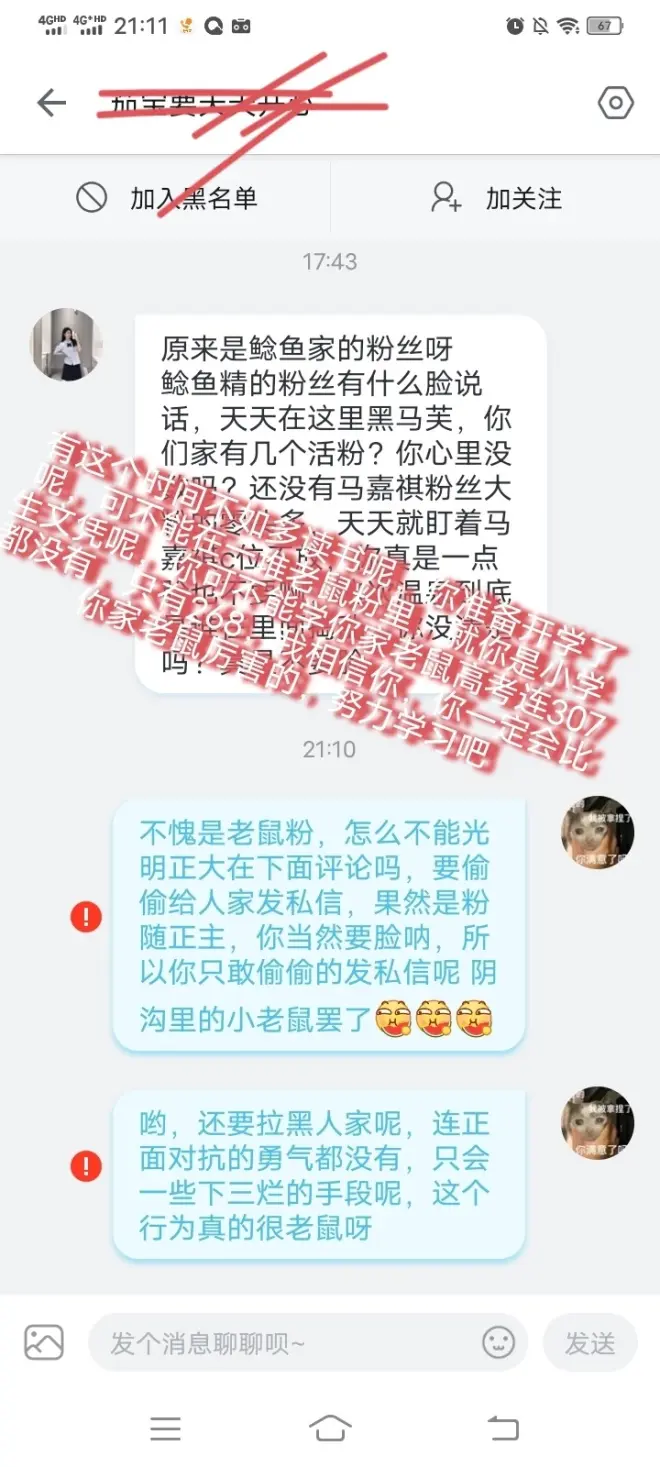Image resolution: width=660 pixels, height=1467 pixels.
Task: Open the emoji picker
Action: coord(499,1342)
